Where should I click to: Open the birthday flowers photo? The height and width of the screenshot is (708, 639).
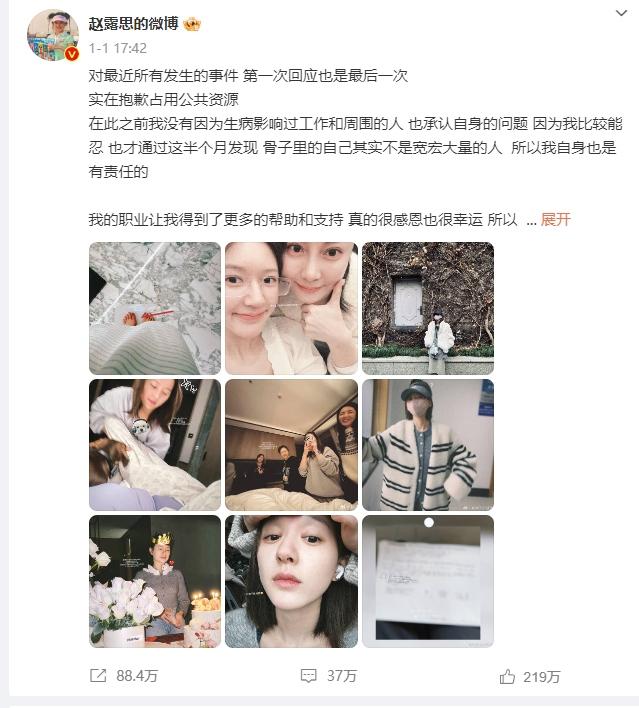click(x=155, y=581)
